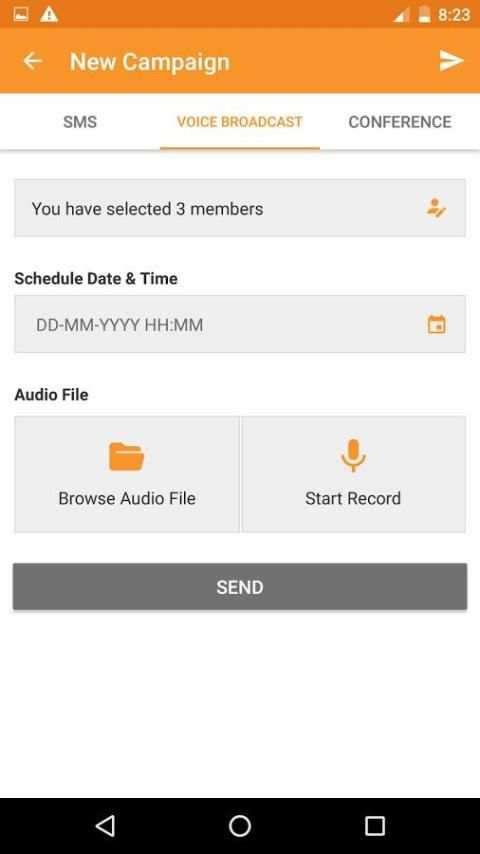Go to the Android home screen

pos(240,826)
